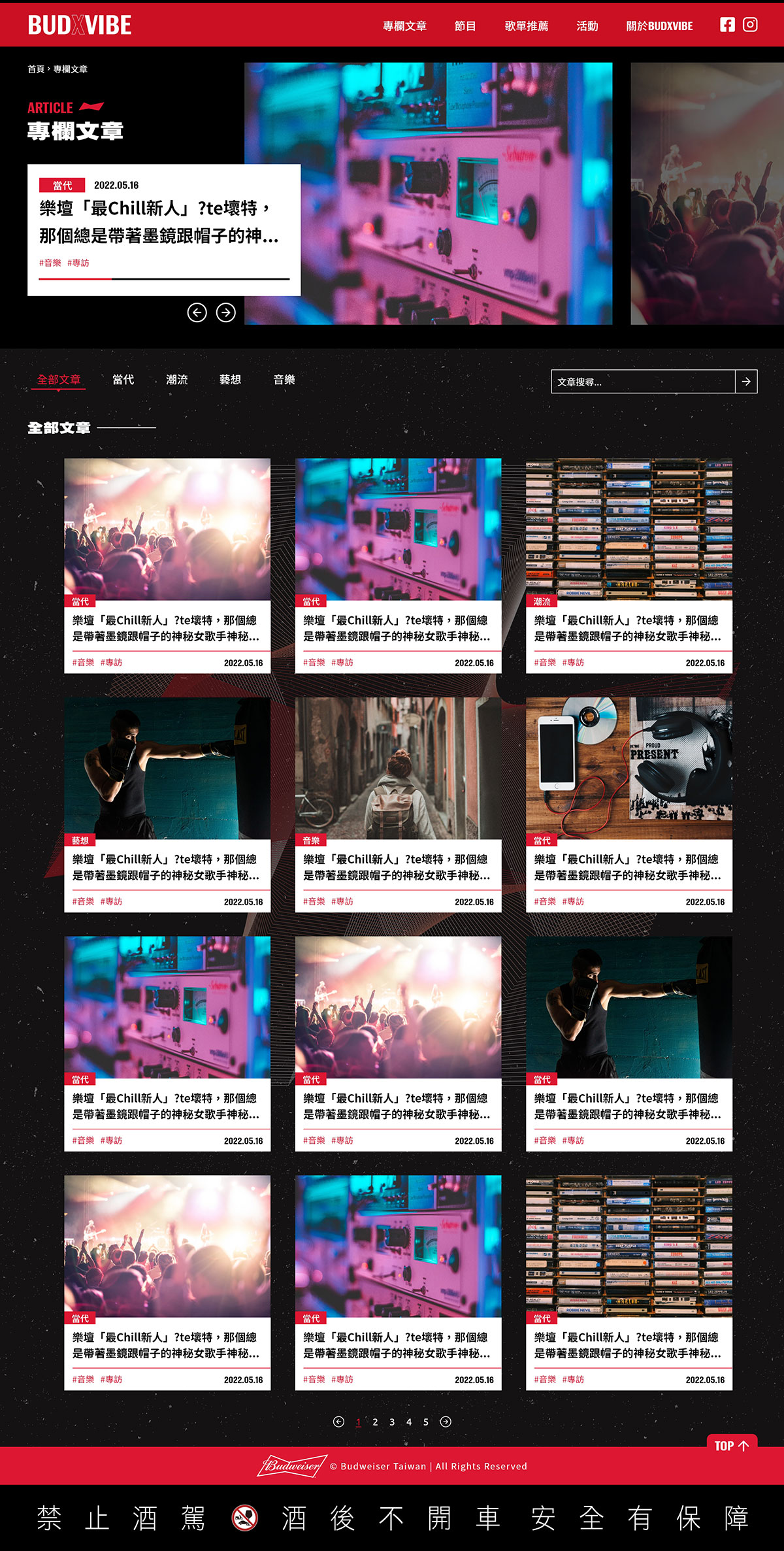Show the previous featured slide
Image resolution: width=784 pixels, height=1551 pixels.
(x=197, y=312)
